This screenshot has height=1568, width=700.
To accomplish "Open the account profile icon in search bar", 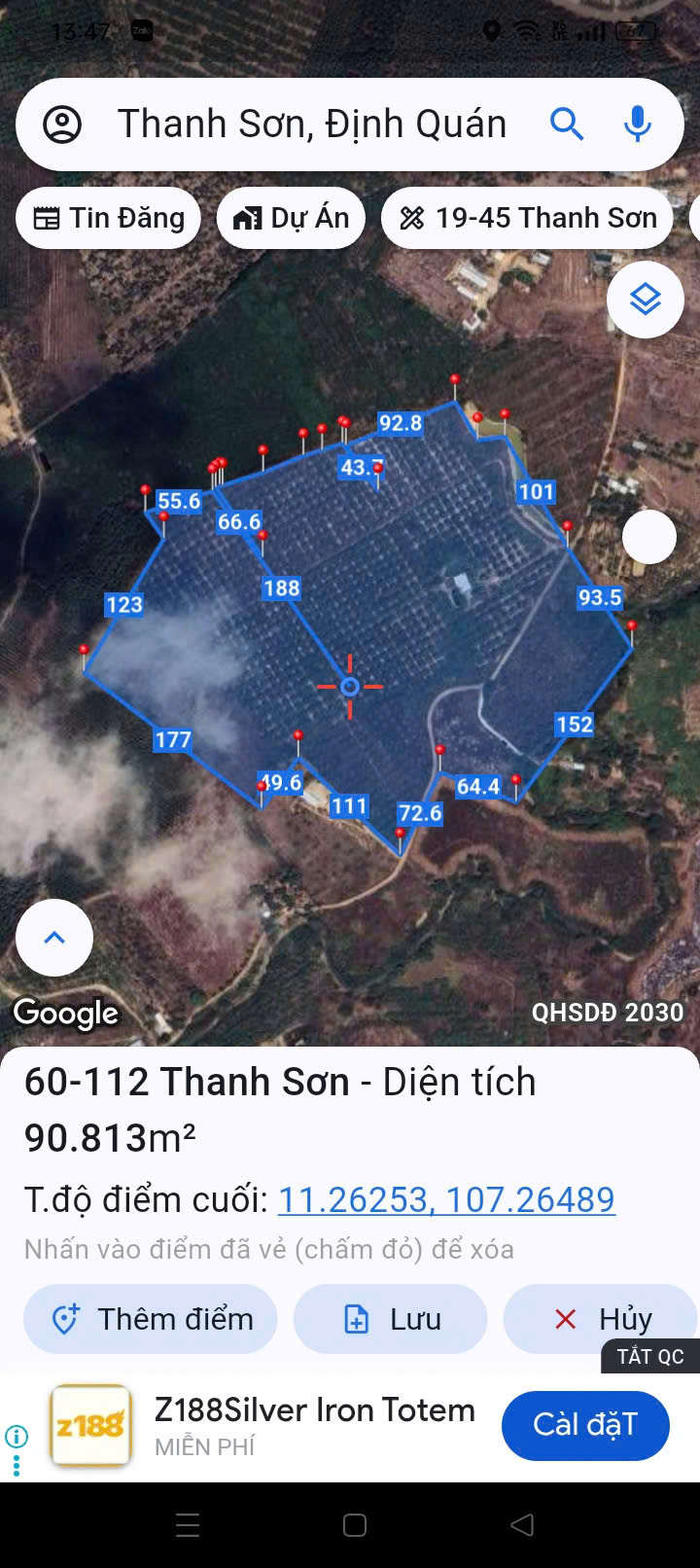I will point(60,124).
